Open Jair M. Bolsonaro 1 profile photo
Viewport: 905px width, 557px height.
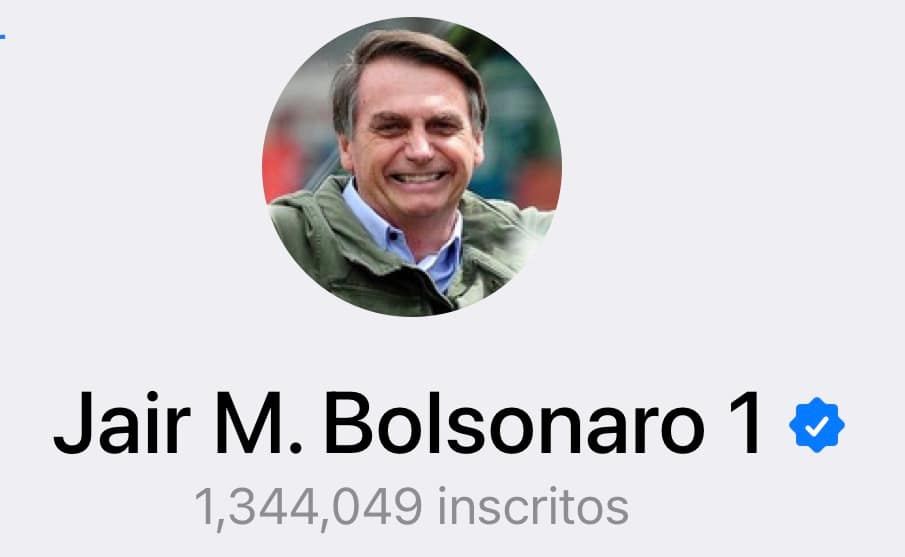(x=412, y=166)
